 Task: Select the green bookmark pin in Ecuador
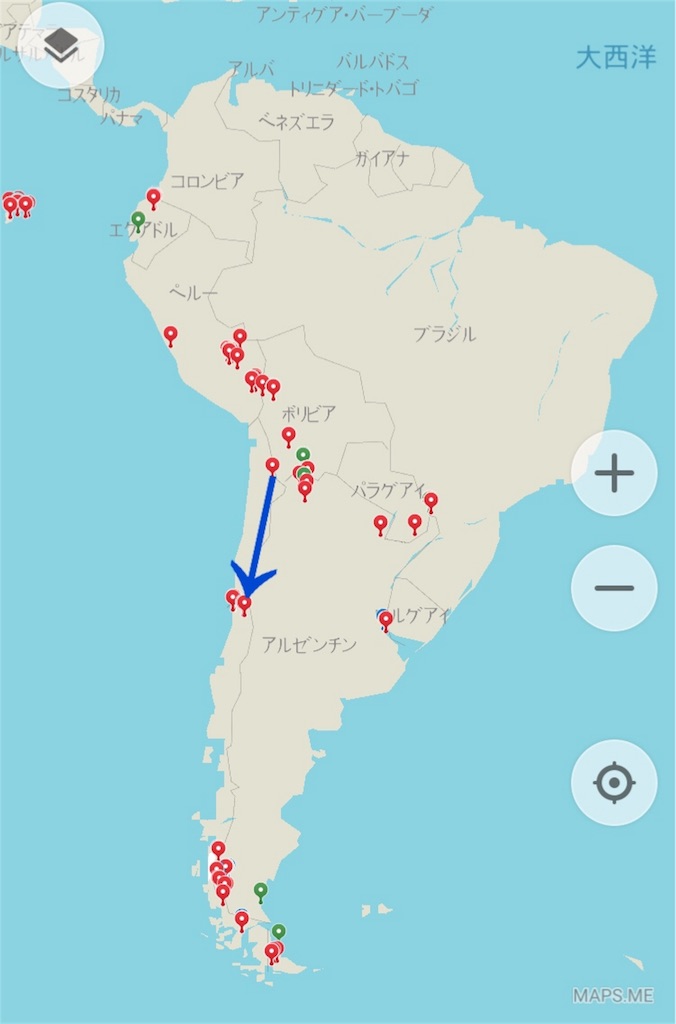point(138,219)
